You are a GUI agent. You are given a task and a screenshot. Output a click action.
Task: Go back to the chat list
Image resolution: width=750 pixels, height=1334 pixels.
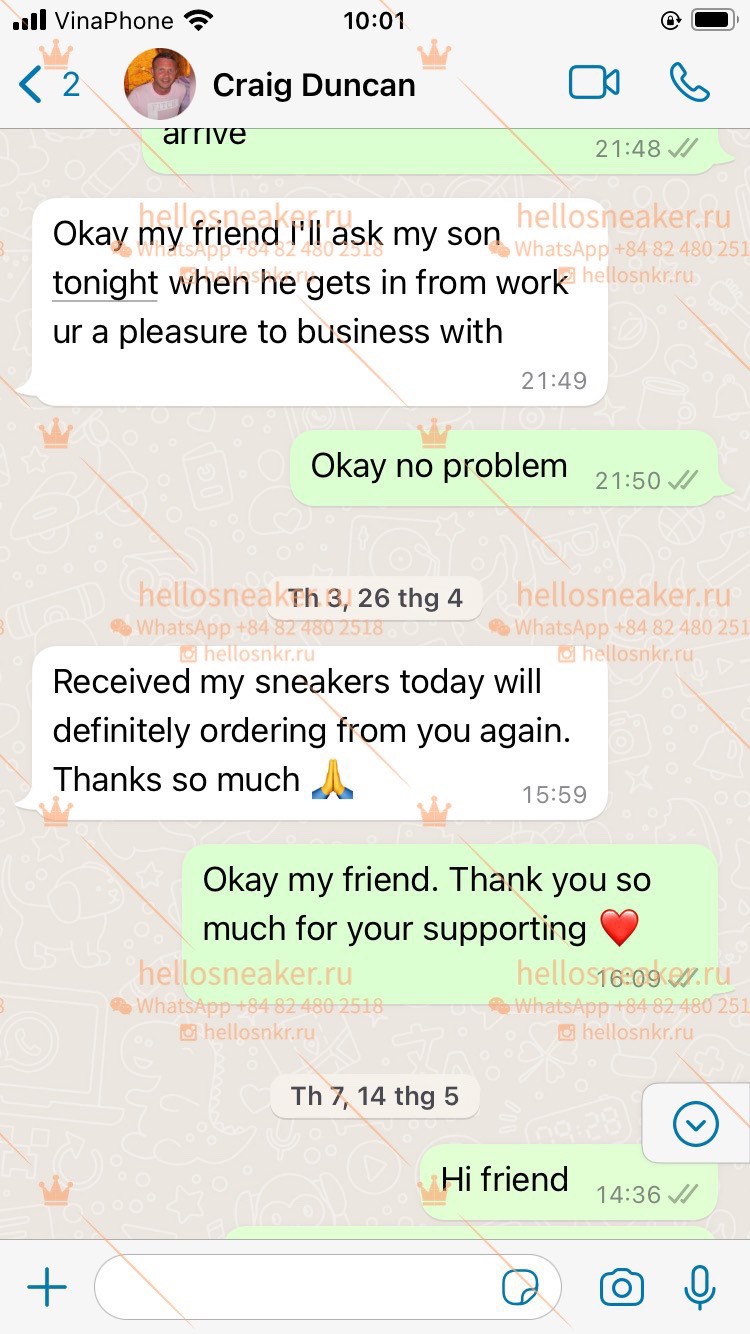coord(48,85)
